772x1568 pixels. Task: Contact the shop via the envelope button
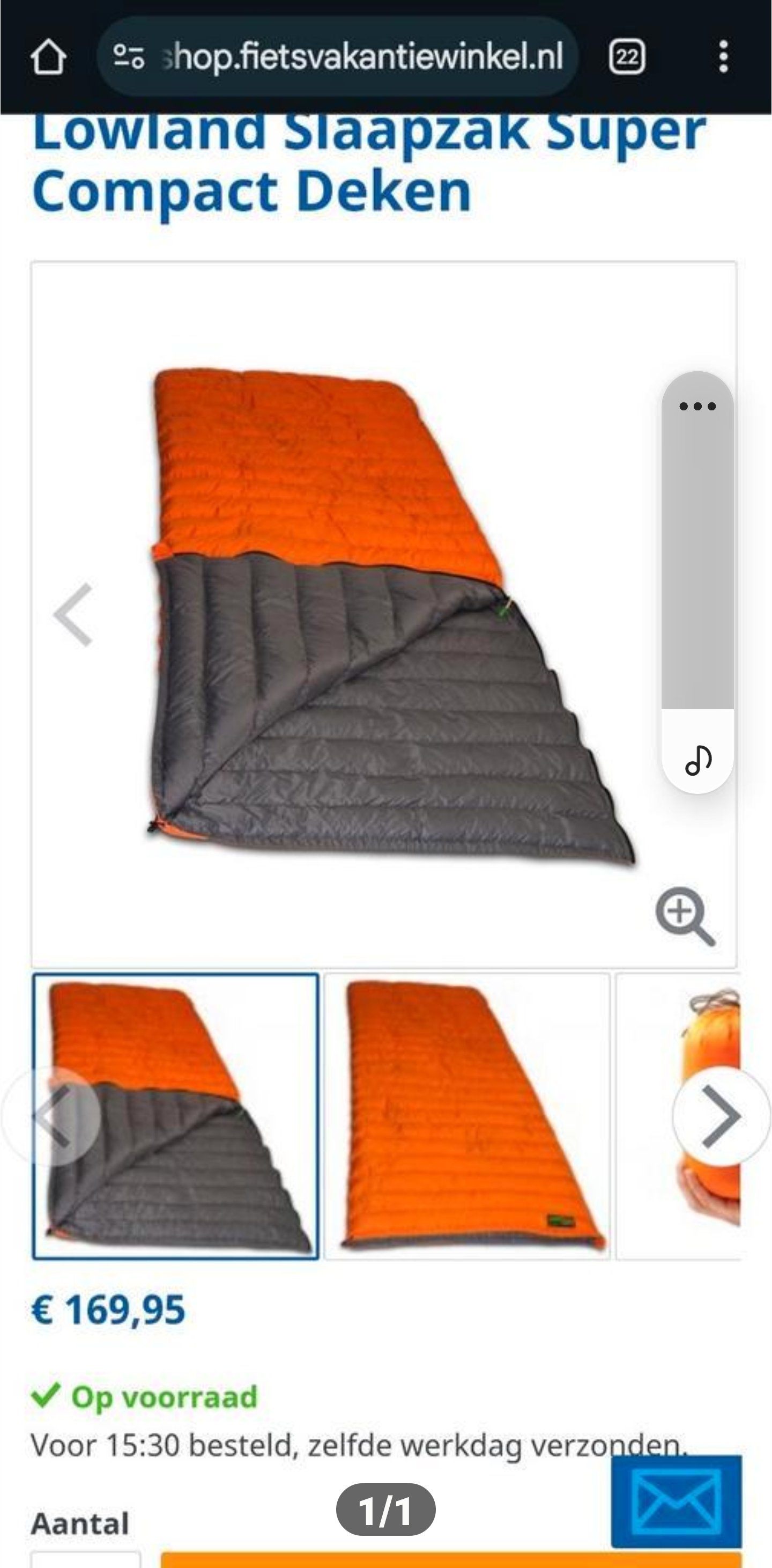pyautogui.click(x=676, y=1501)
